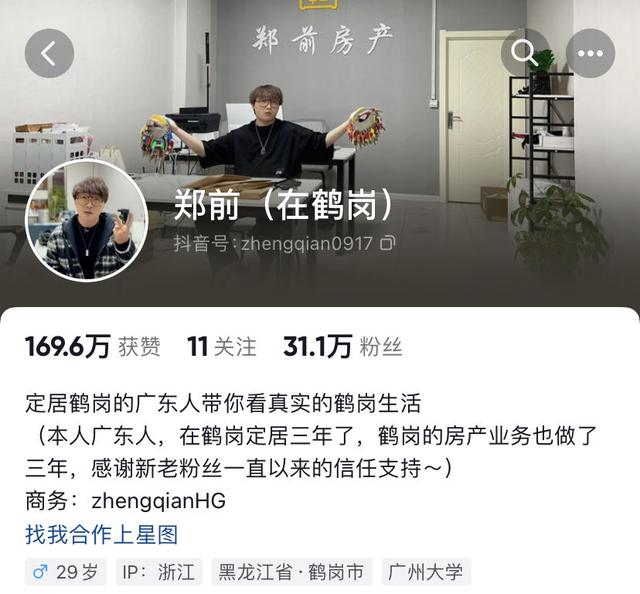Screen dimensions: 640x594
Task: Copy the Douyin ID zhengqian0917
Action: tap(388, 243)
